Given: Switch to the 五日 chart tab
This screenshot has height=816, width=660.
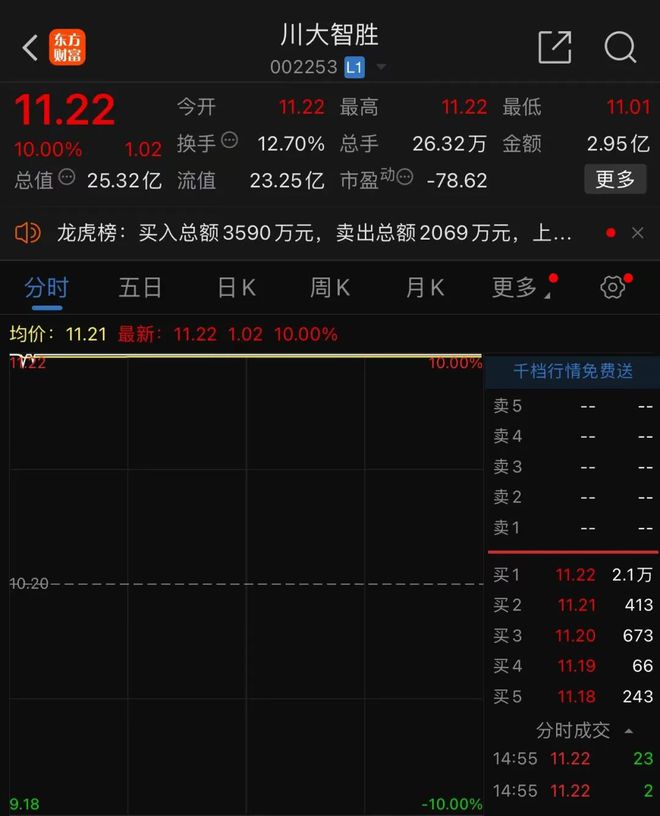Looking at the screenshot, I should 140,288.
